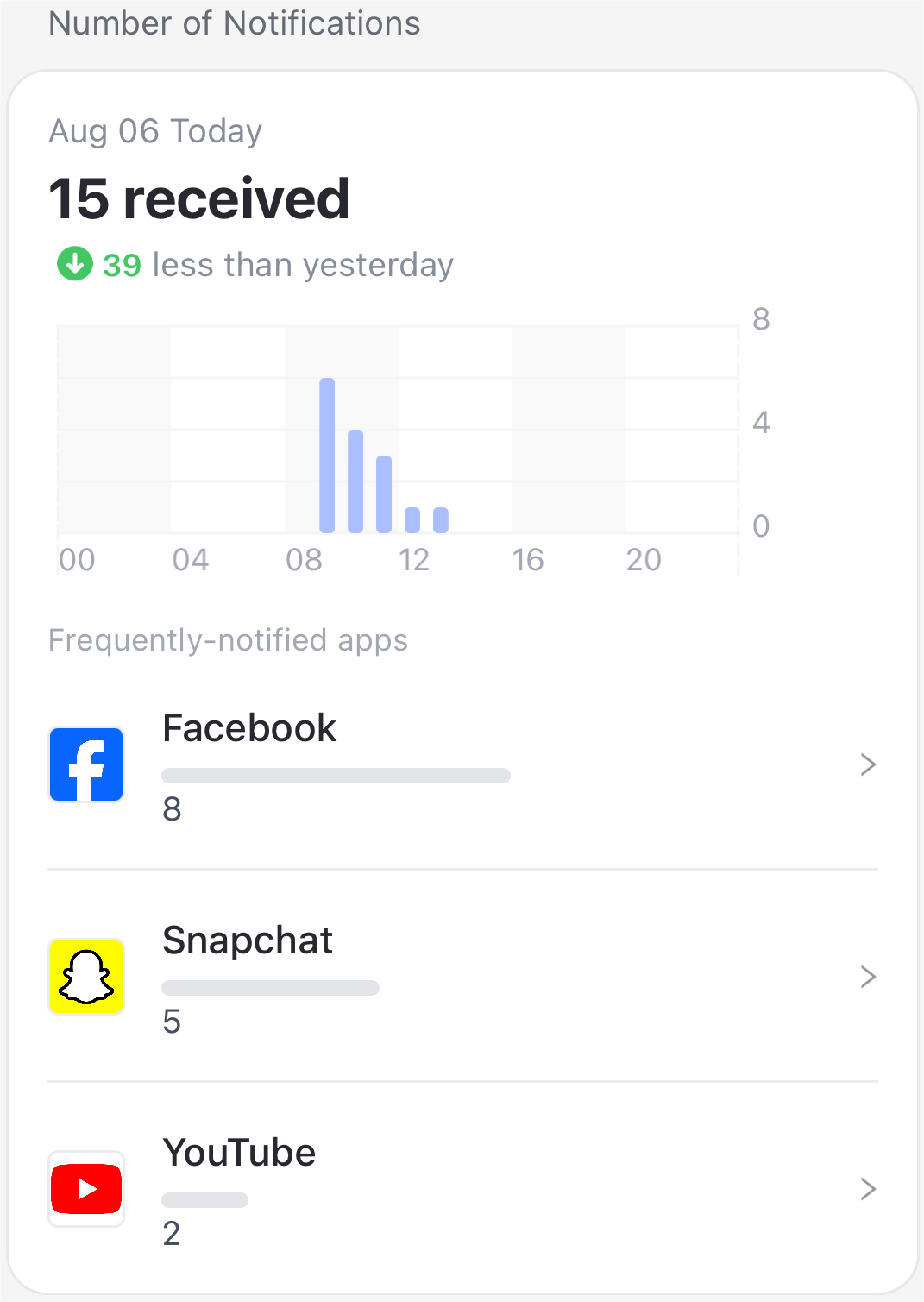Open Snapchat details via right chevron
Screen dimensions: 924x1302
[x=868, y=976]
